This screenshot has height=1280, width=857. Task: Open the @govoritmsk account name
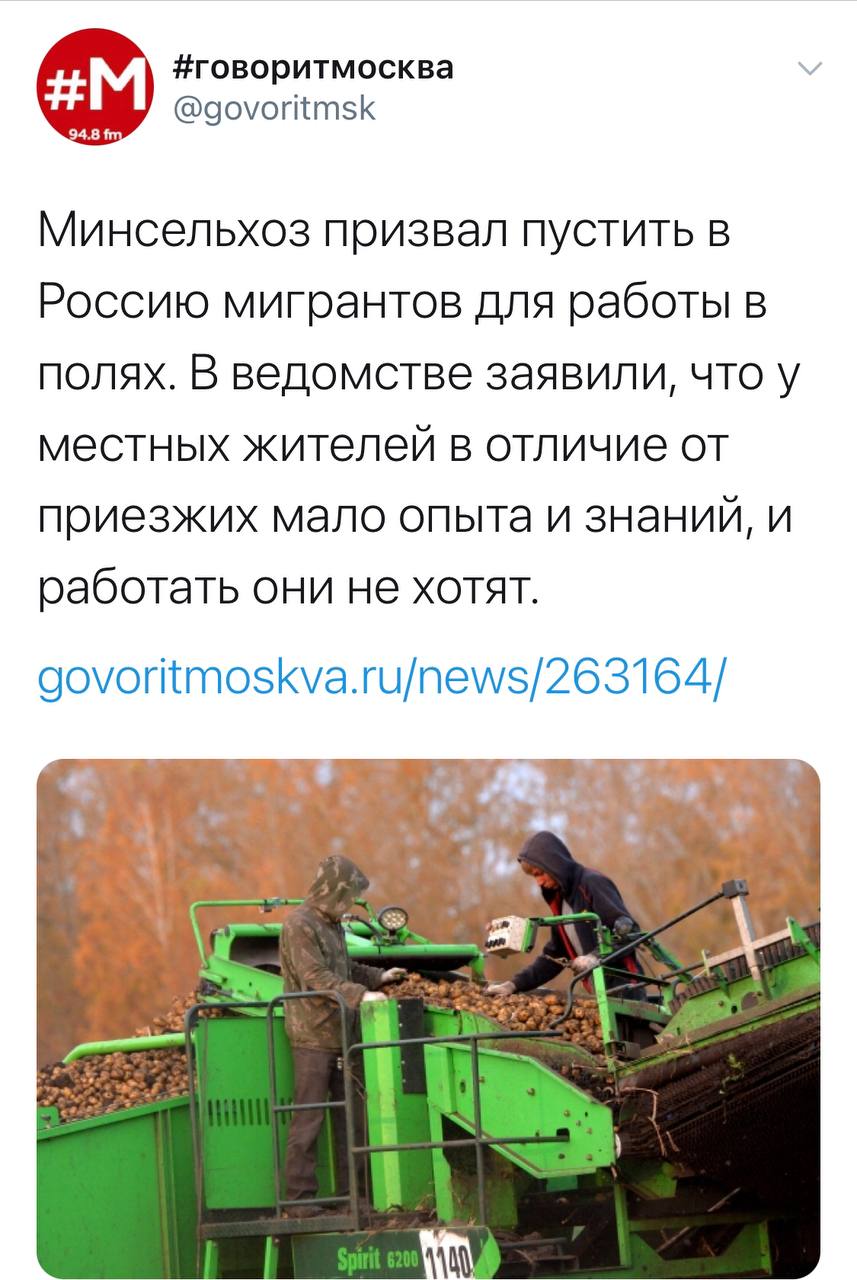click(x=275, y=107)
